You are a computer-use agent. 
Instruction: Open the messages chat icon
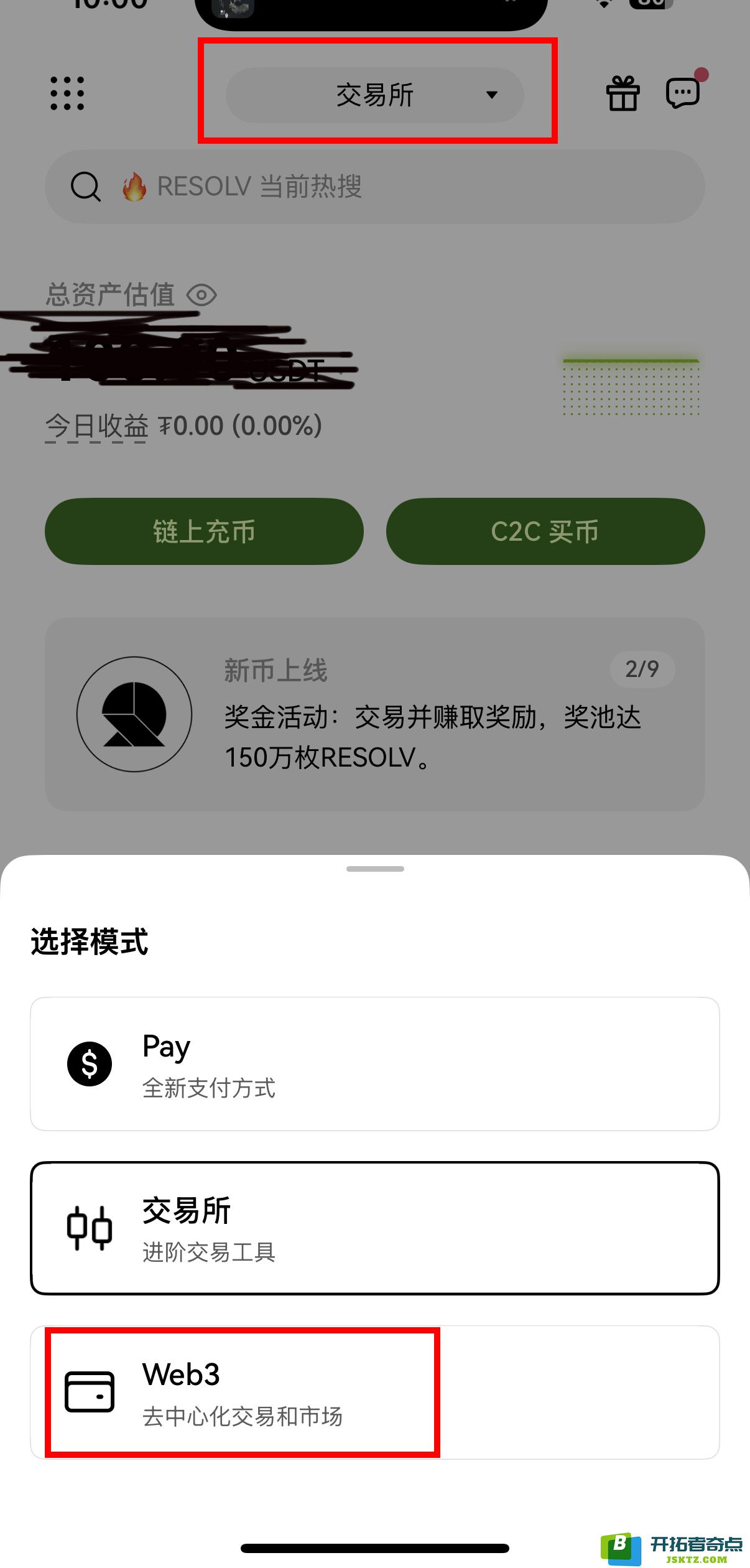pyautogui.click(x=683, y=93)
